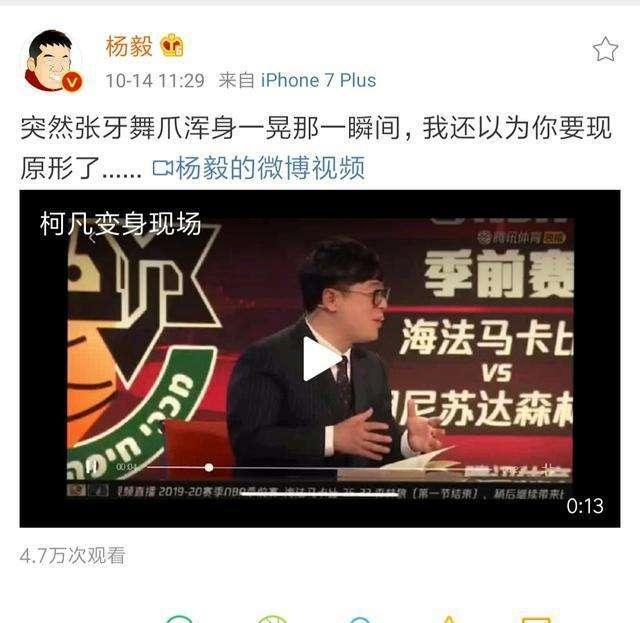Open the 杨毅的微博视频 link
Image resolution: width=640 pixels, height=623 pixels.
click(258, 167)
